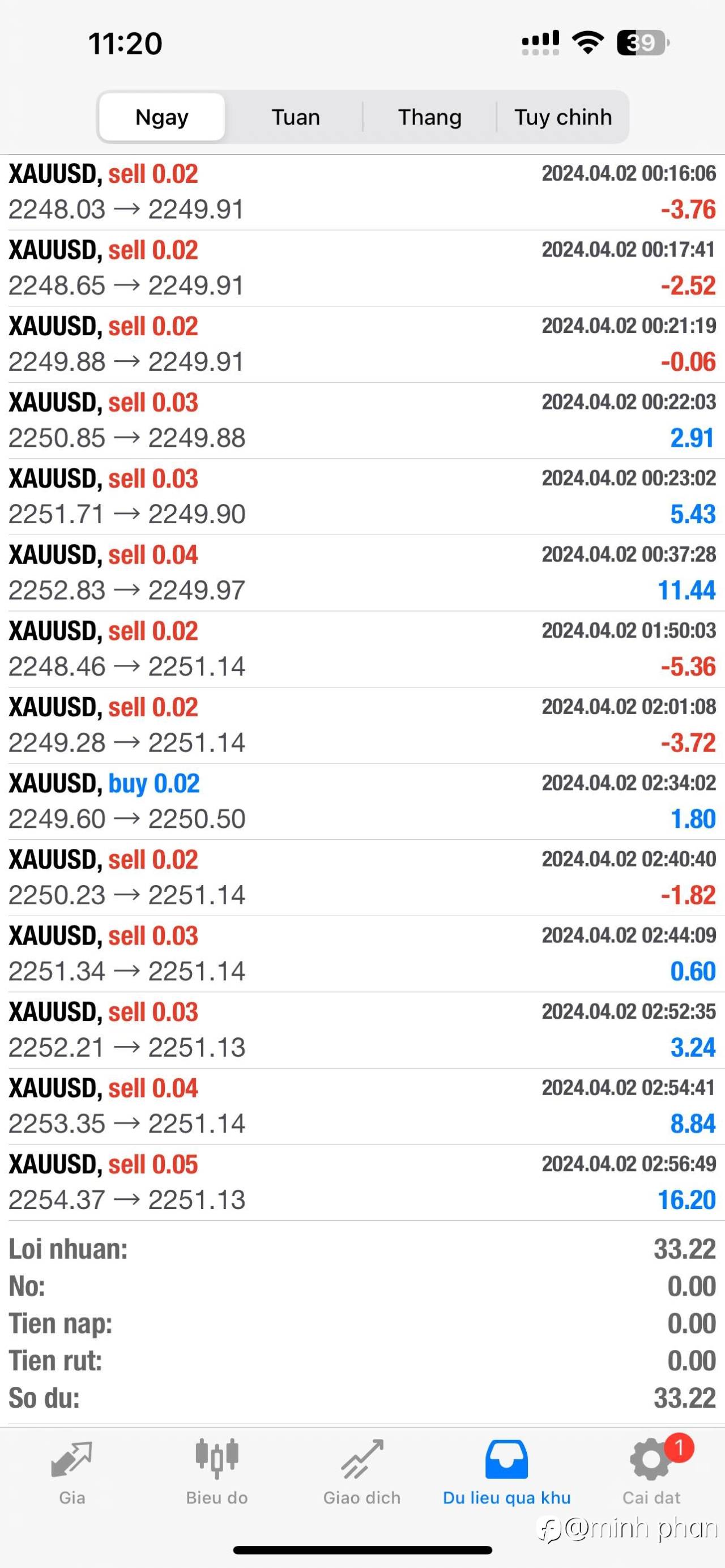Open the trade closed at 00:22:03

tap(362, 421)
